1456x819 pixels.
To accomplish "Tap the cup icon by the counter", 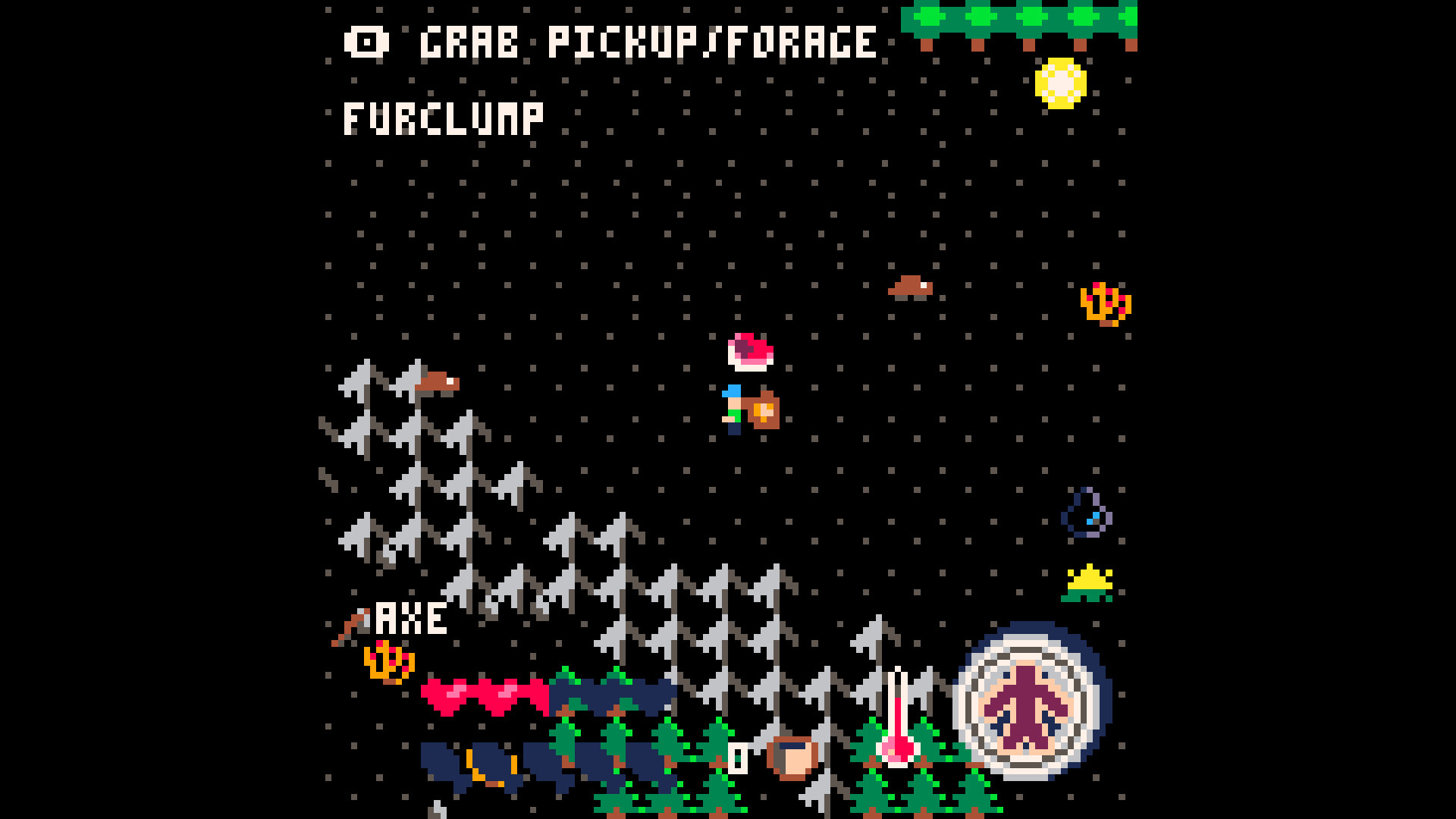I will (792, 758).
